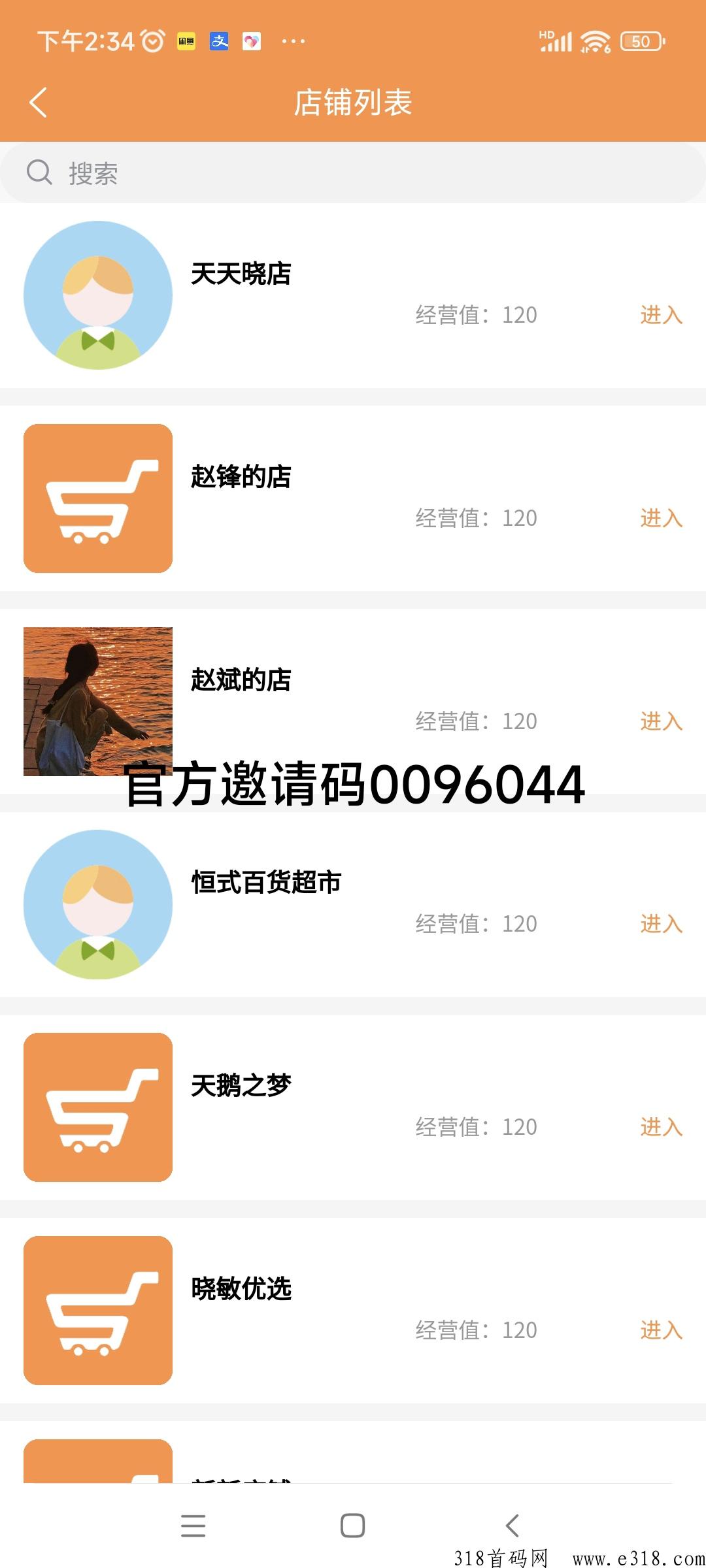The height and width of the screenshot is (1568, 706).
Task: Tap 进入 beside 晓敏优选
Action: pos(661,1330)
